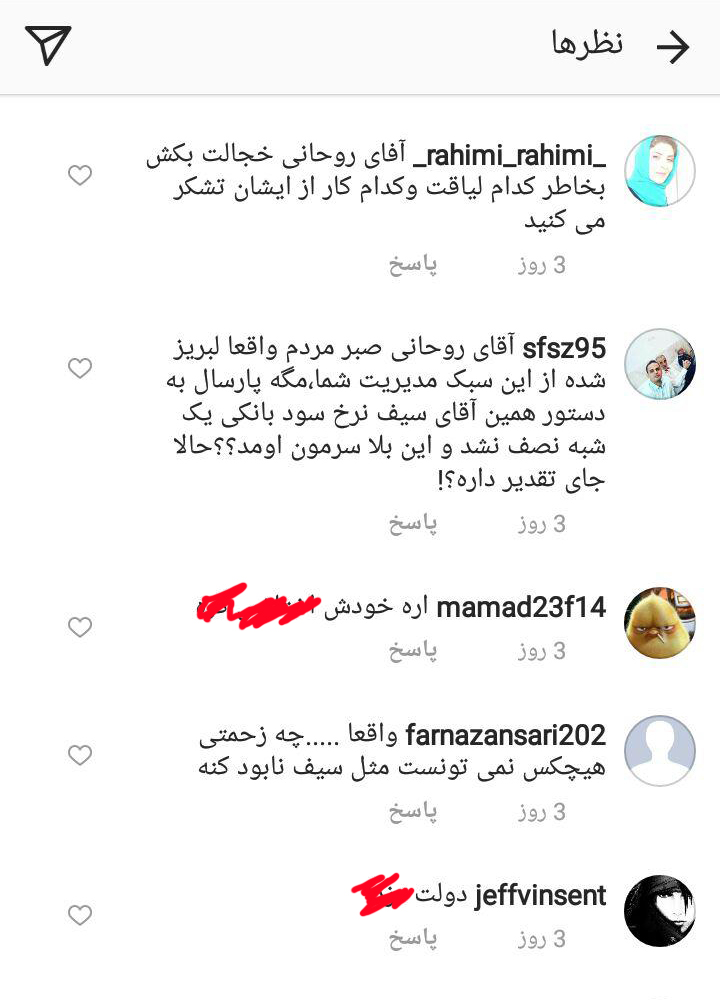Open farnazansari202's default avatar
Screen dimensions: 720x1000
pos(659,751)
